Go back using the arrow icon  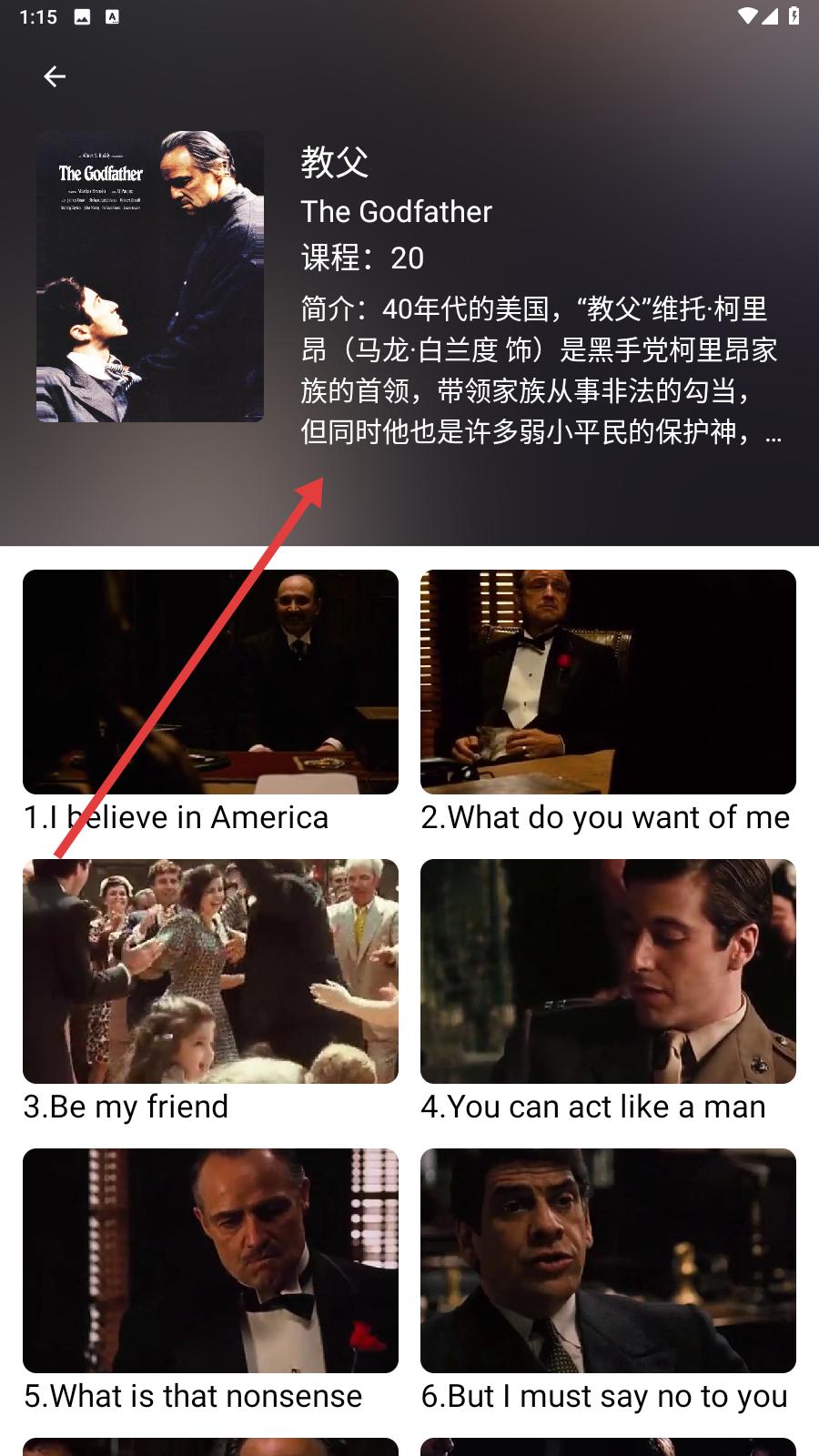tap(55, 76)
